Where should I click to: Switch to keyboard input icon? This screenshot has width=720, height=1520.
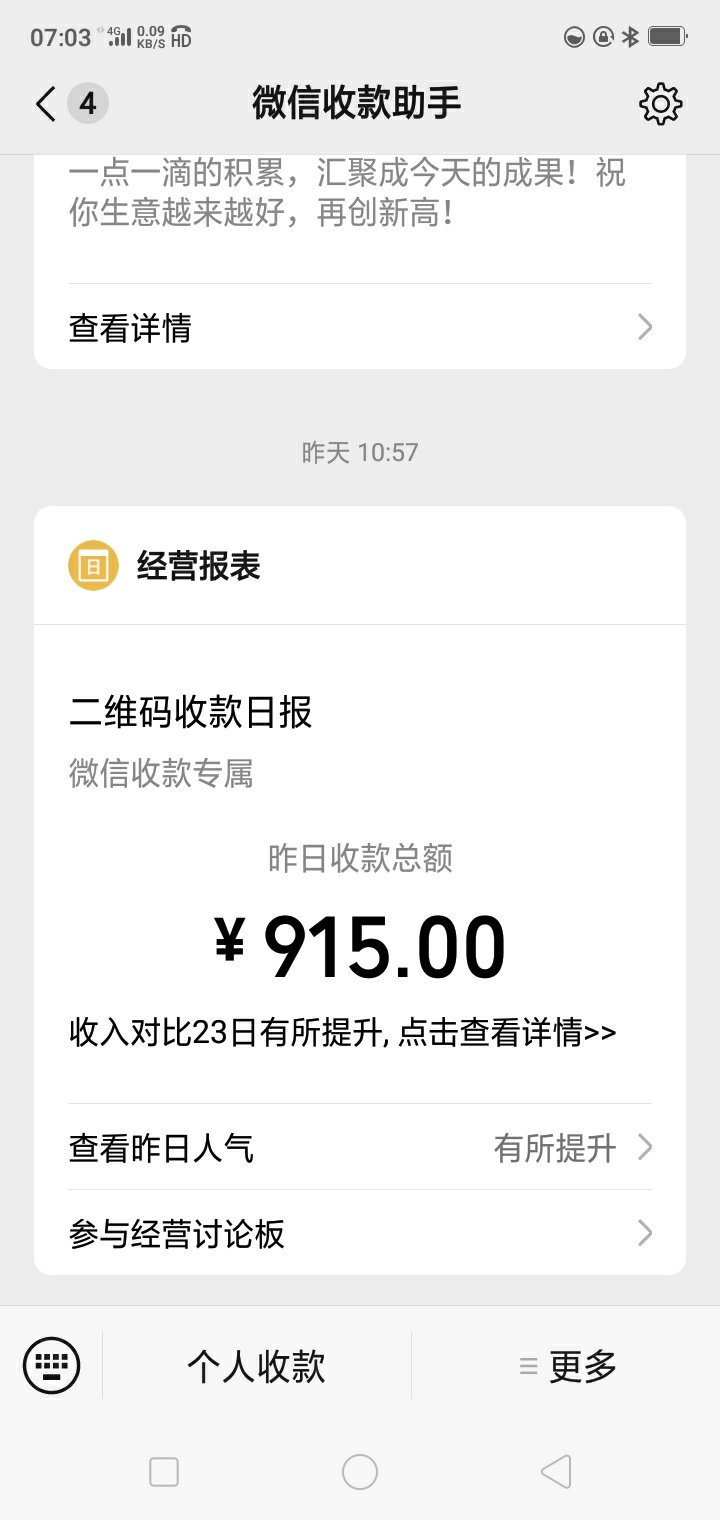[52, 1365]
